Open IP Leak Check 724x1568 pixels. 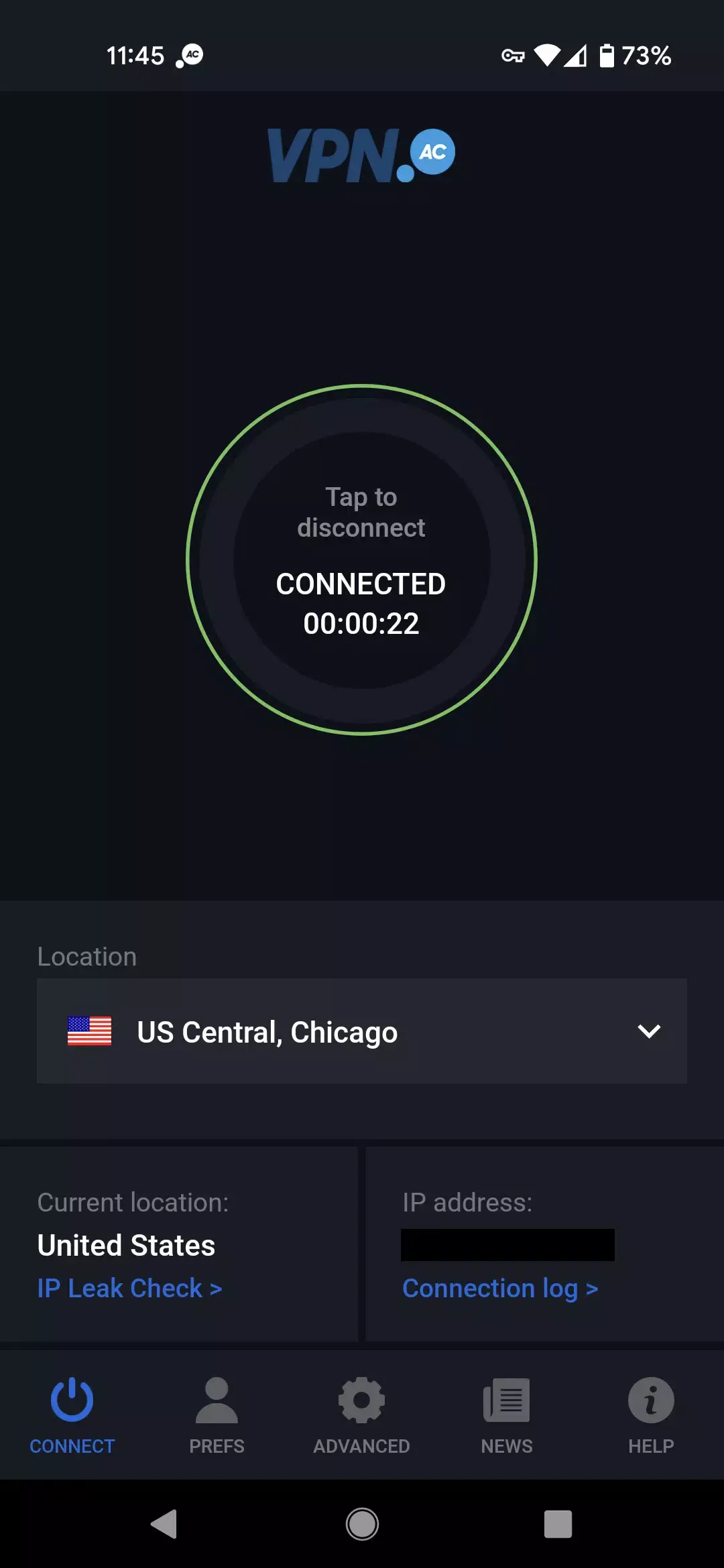tap(130, 1288)
